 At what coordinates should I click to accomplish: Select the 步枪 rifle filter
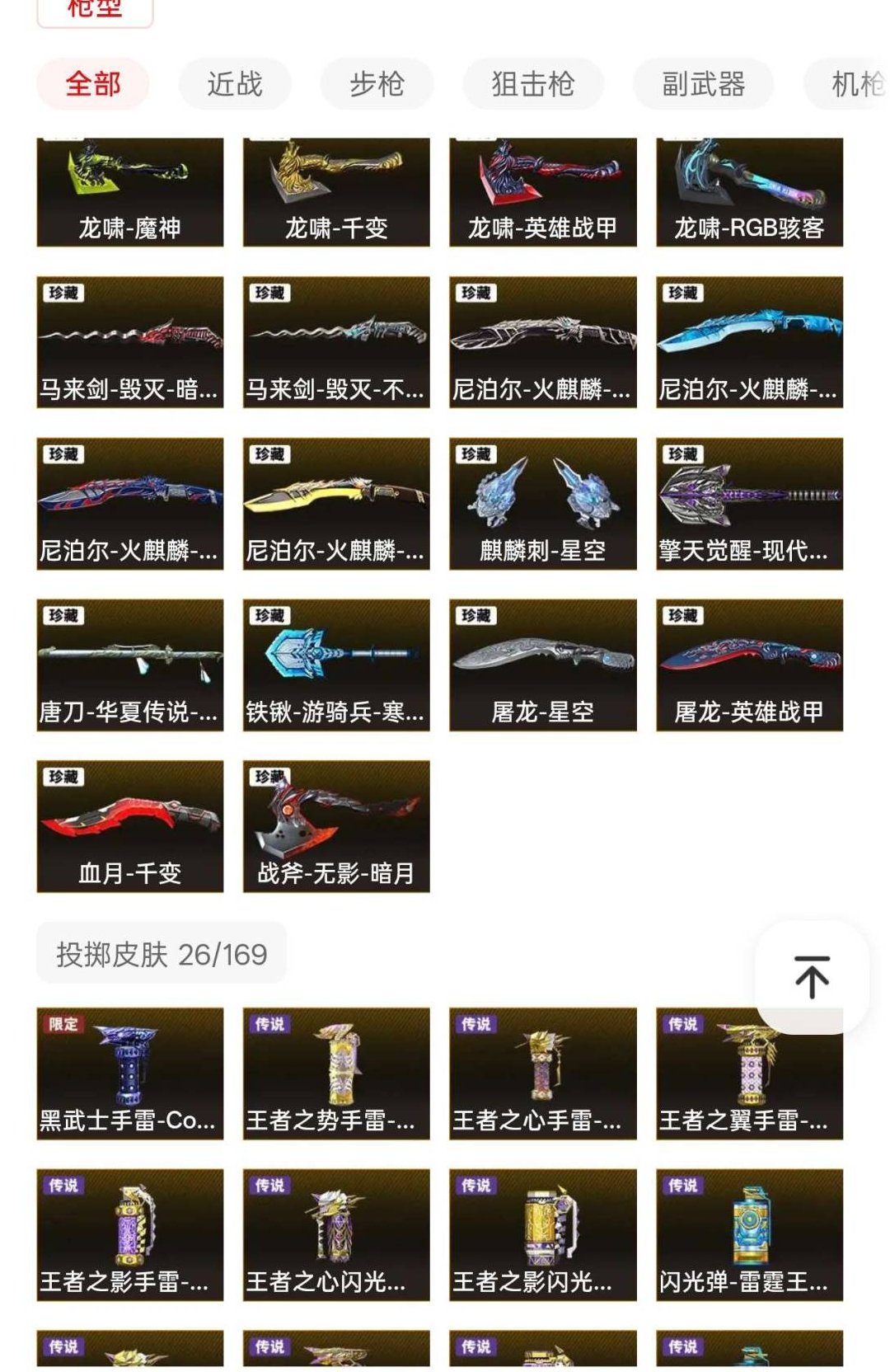pos(377,83)
